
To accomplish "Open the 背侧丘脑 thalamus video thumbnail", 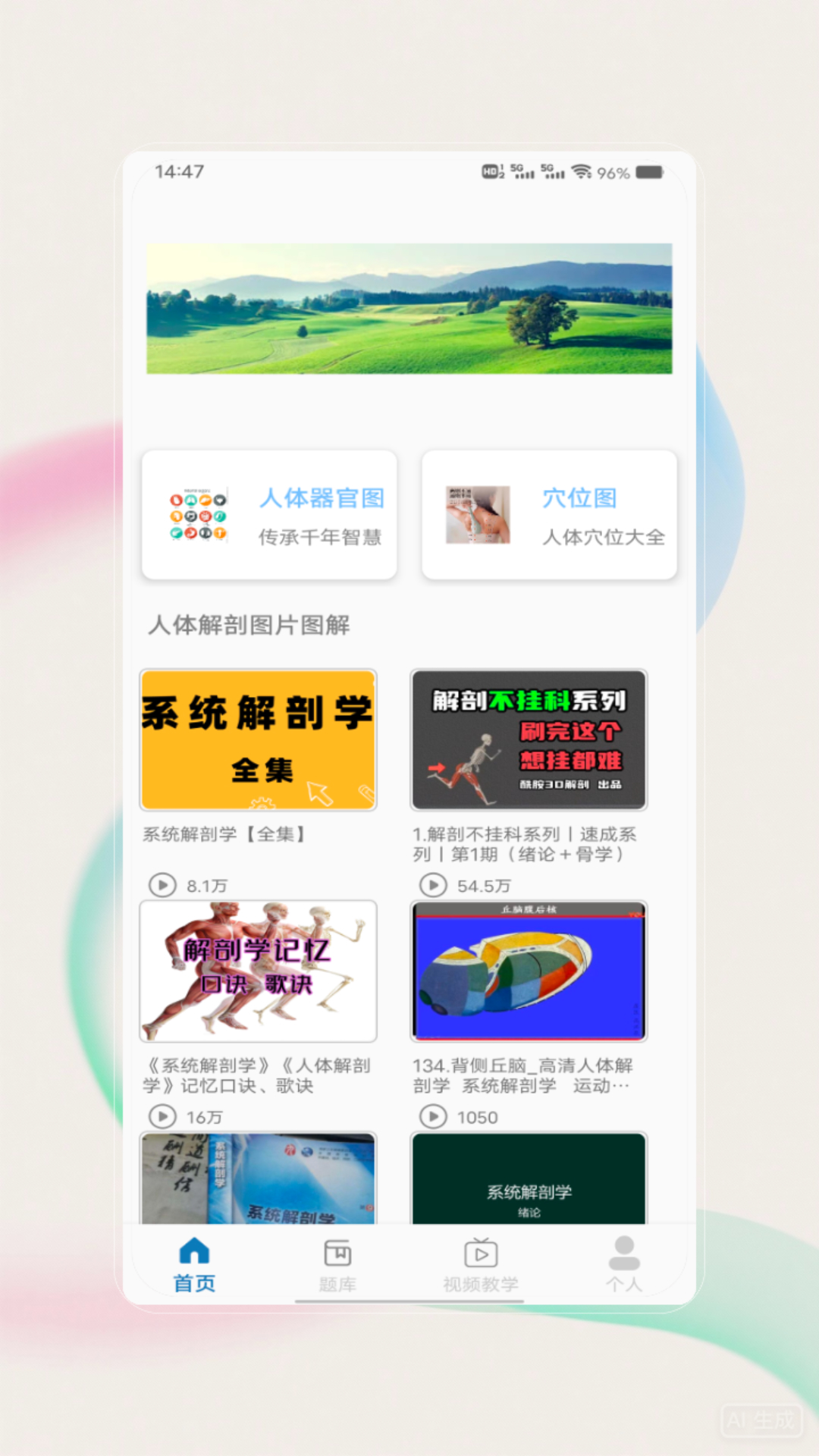I will [x=529, y=971].
